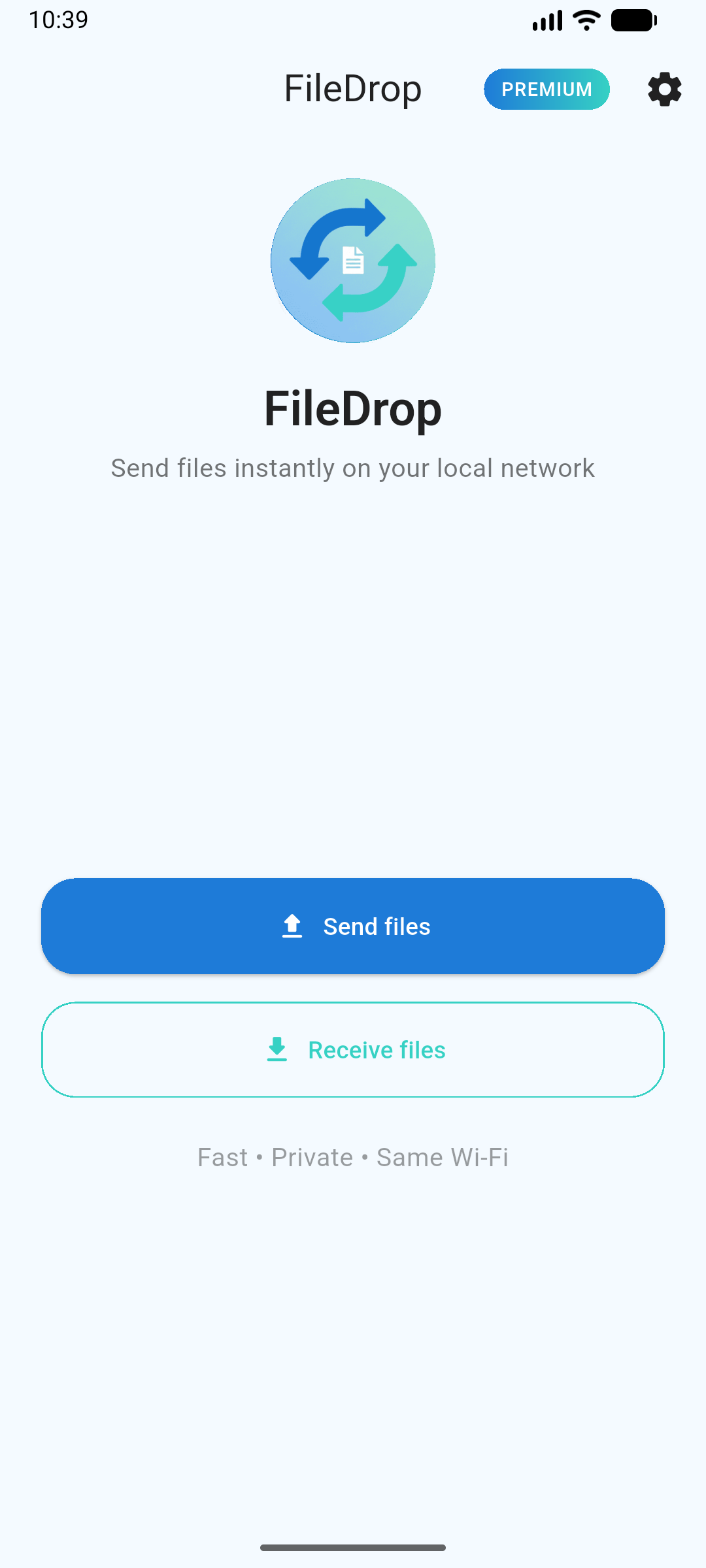This screenshot has height=1568, width=706.
Task: Open the PREMIUM badge
Action: 546,89
